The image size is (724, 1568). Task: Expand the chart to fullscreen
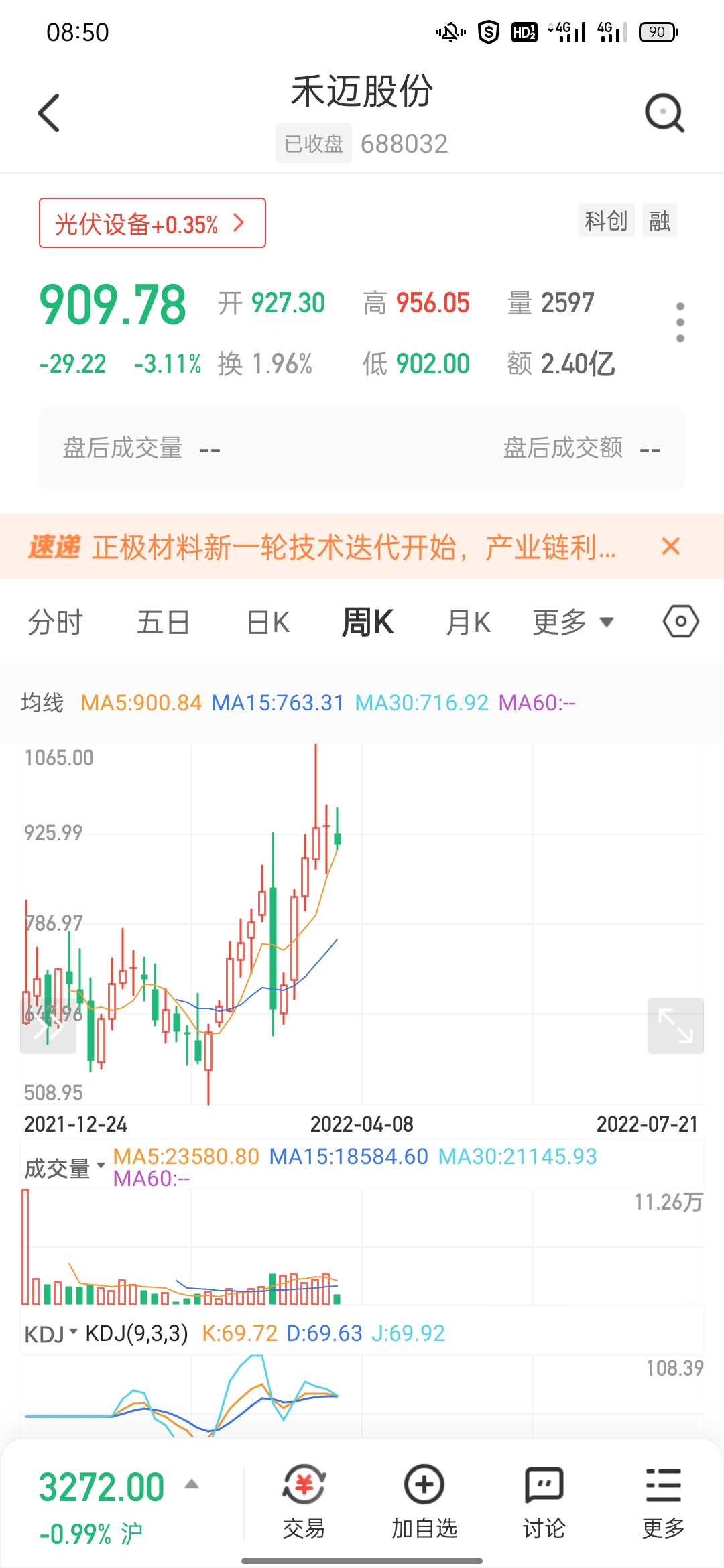click(676, 1026)
